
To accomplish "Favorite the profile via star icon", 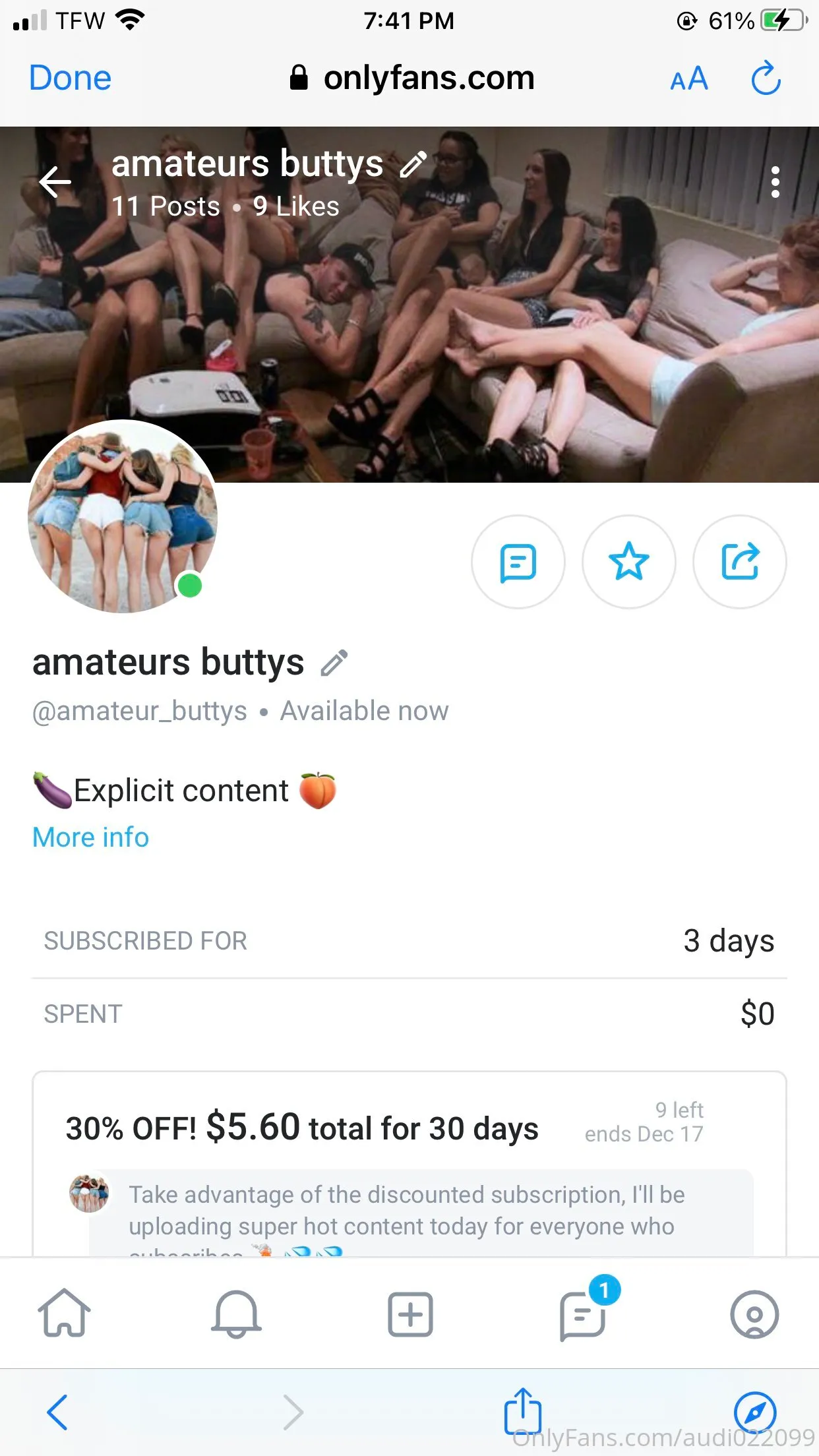I will point(629,561).
